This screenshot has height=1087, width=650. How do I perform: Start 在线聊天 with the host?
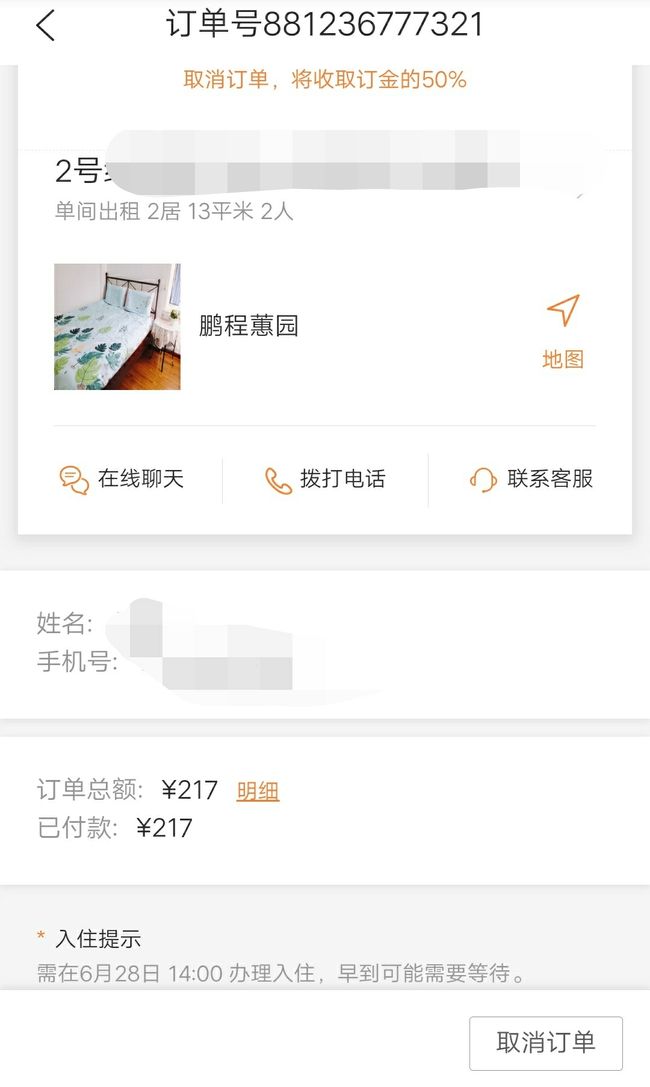click(x=121, y=479)
